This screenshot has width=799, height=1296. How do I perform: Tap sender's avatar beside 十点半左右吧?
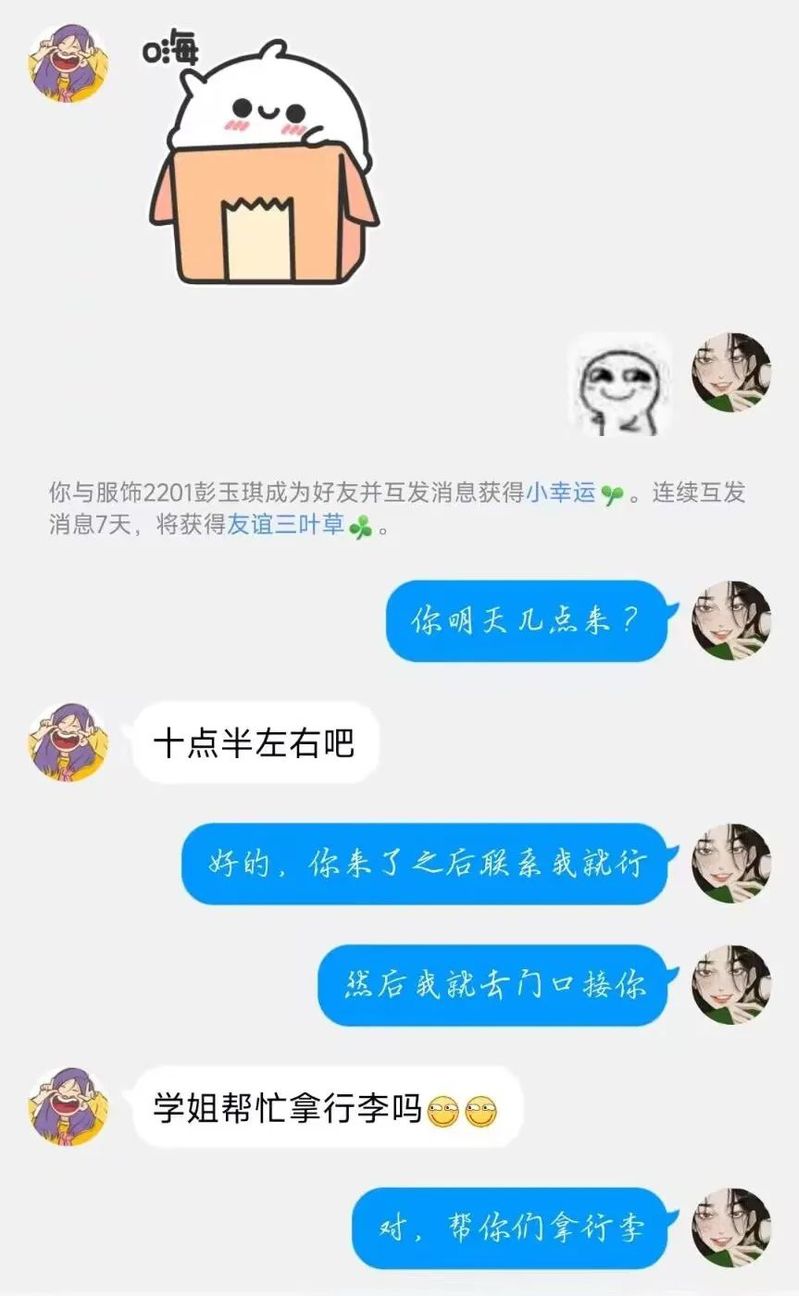(x=67, y=742)
